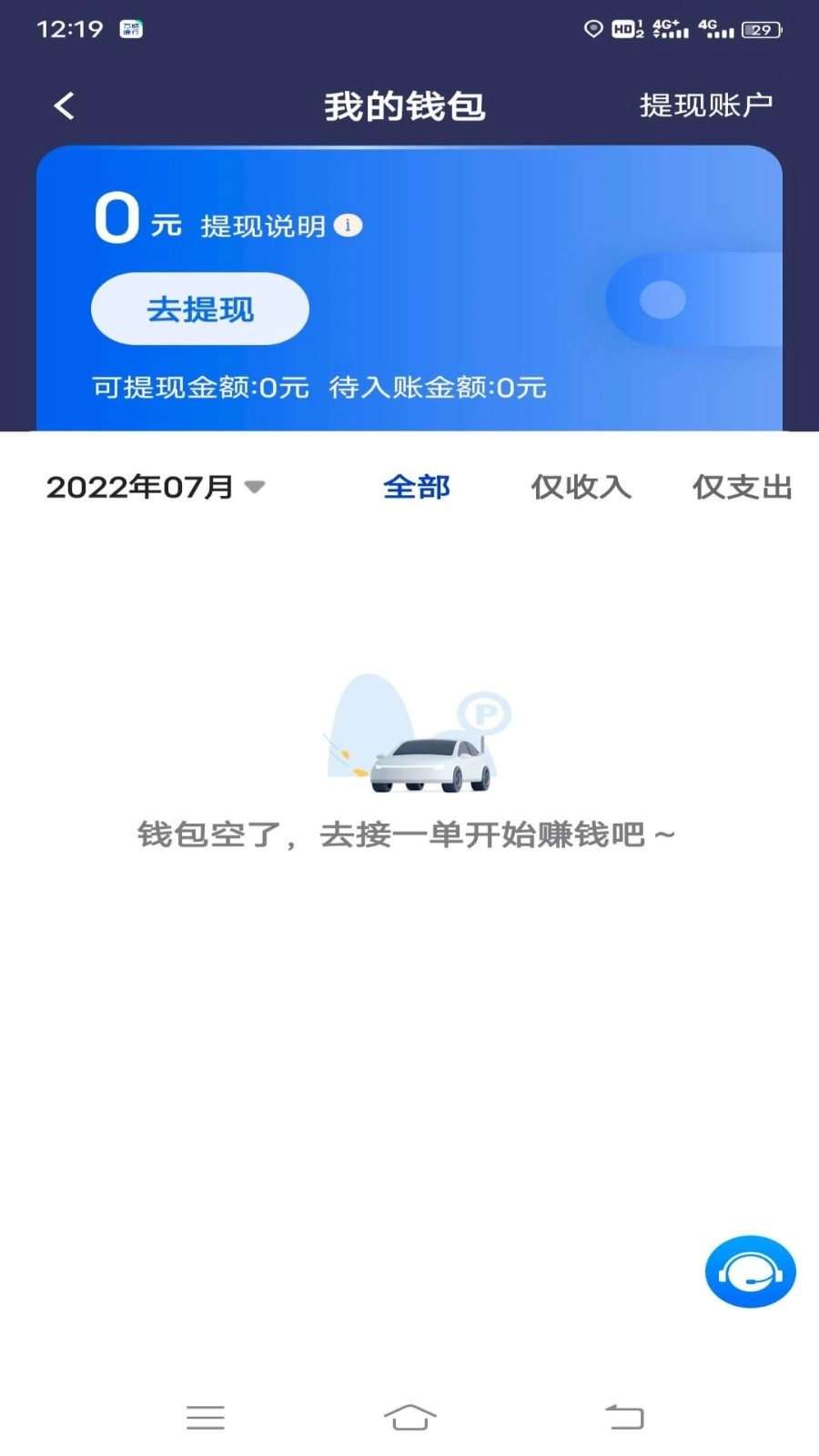Image resolution: width=819 pixels, height=1456 pixels.
Task: Open the withdrawal instructions info icon
Action: tap(349, 225)
